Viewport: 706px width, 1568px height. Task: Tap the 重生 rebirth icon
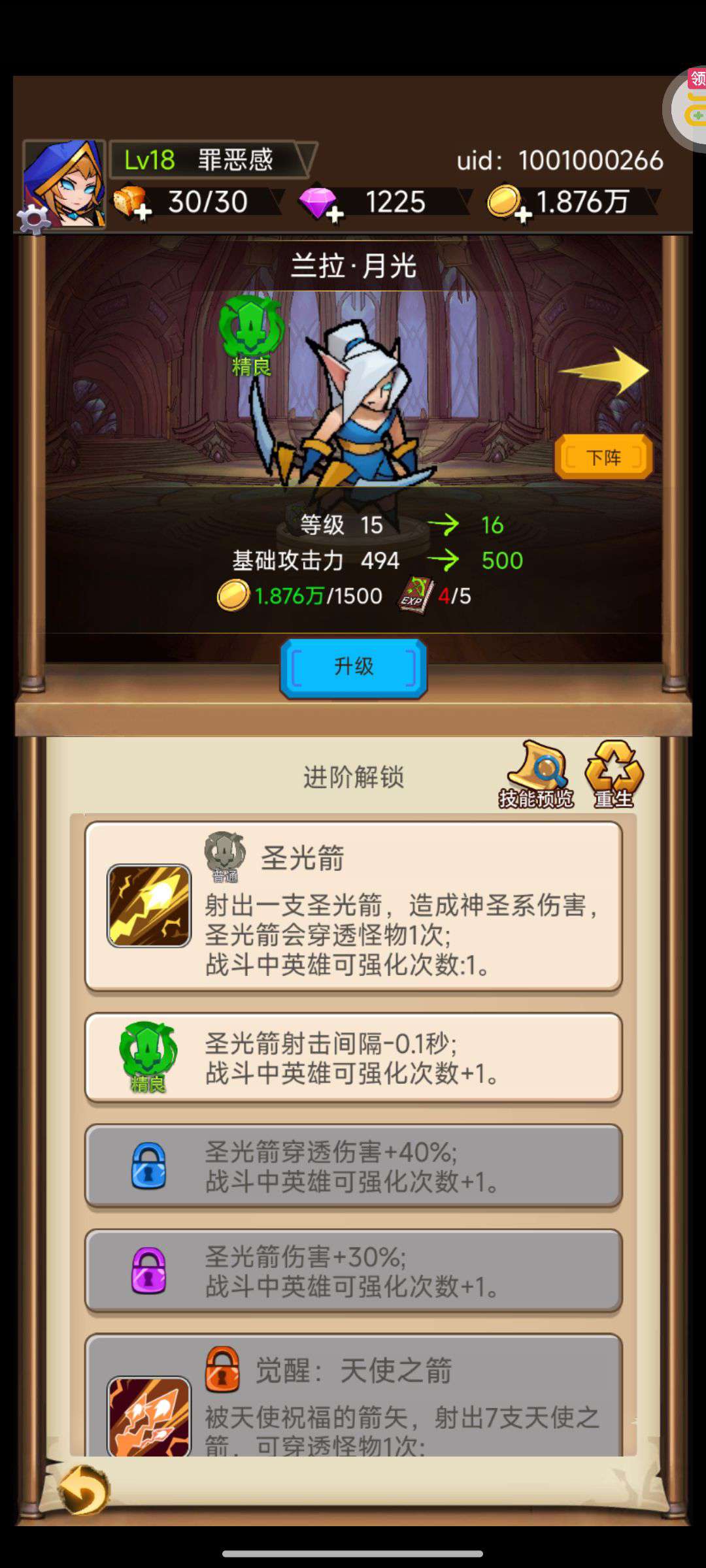click(x=614, y=776)
